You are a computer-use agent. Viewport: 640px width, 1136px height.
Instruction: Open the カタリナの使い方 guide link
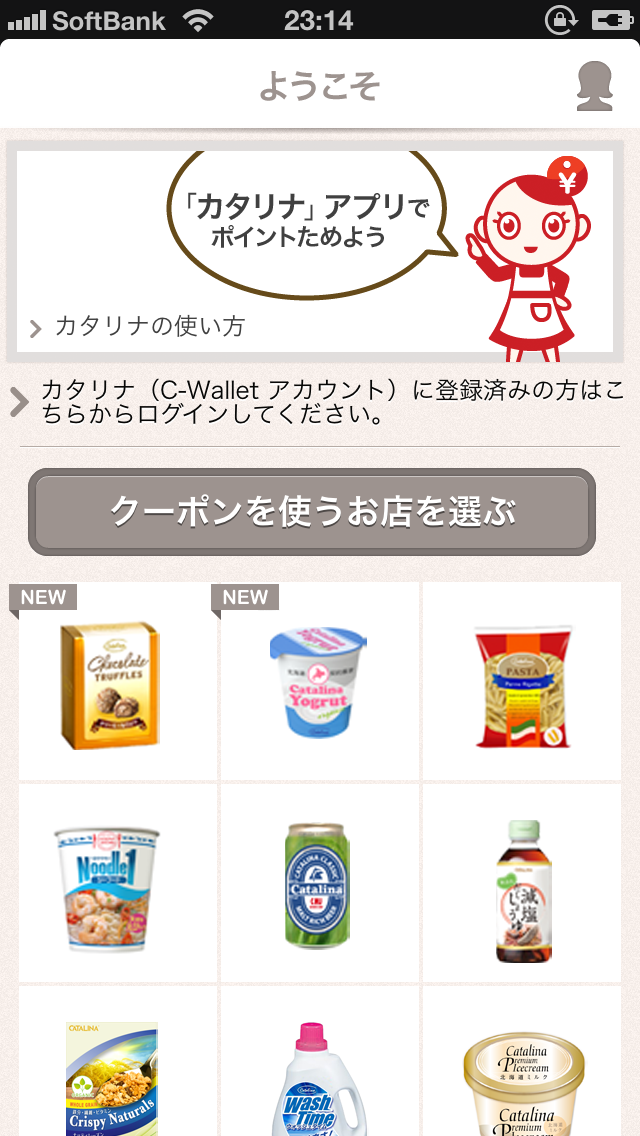138,327
